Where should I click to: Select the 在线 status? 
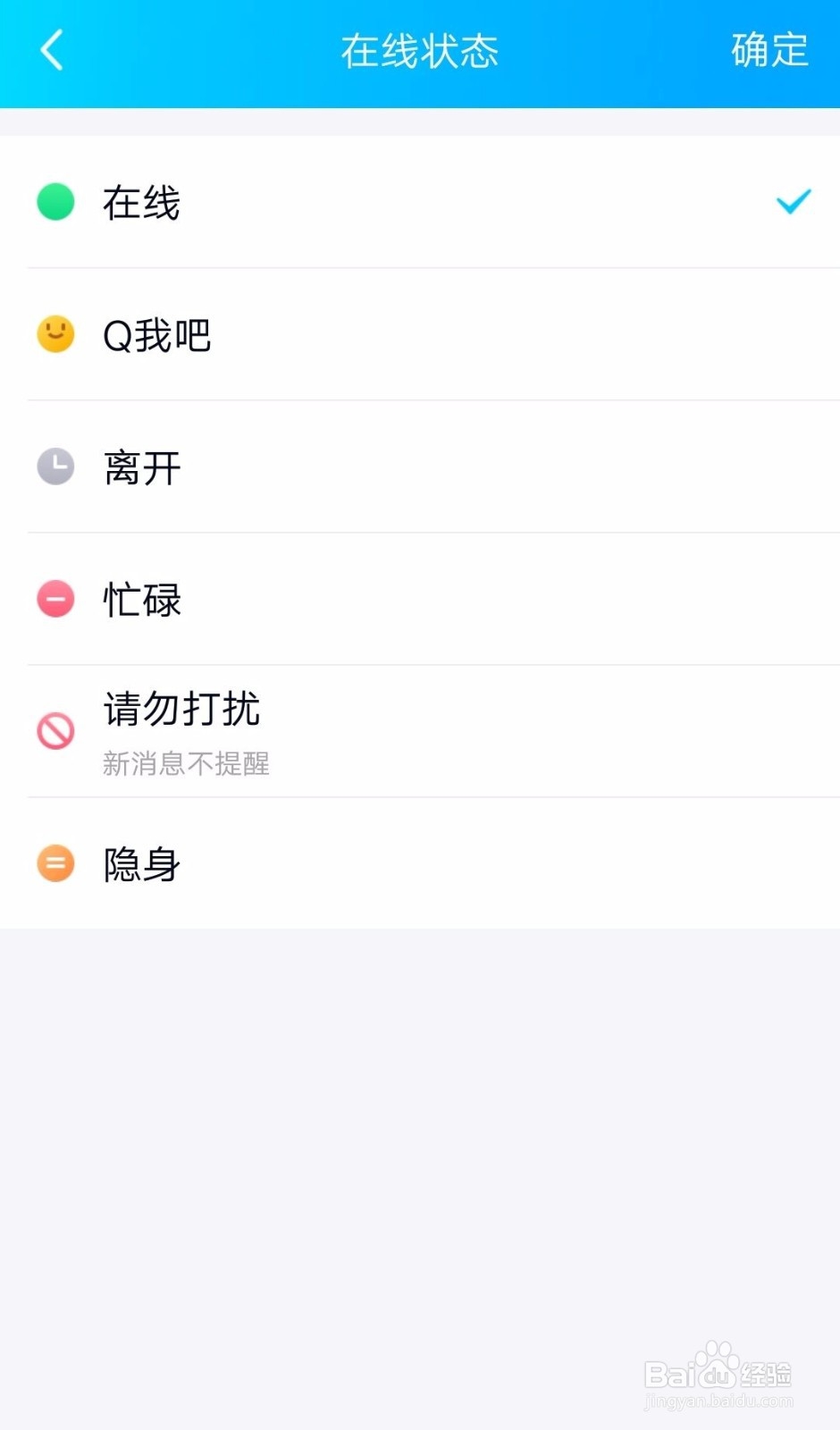pyautogui.click(x=420, y=202)
